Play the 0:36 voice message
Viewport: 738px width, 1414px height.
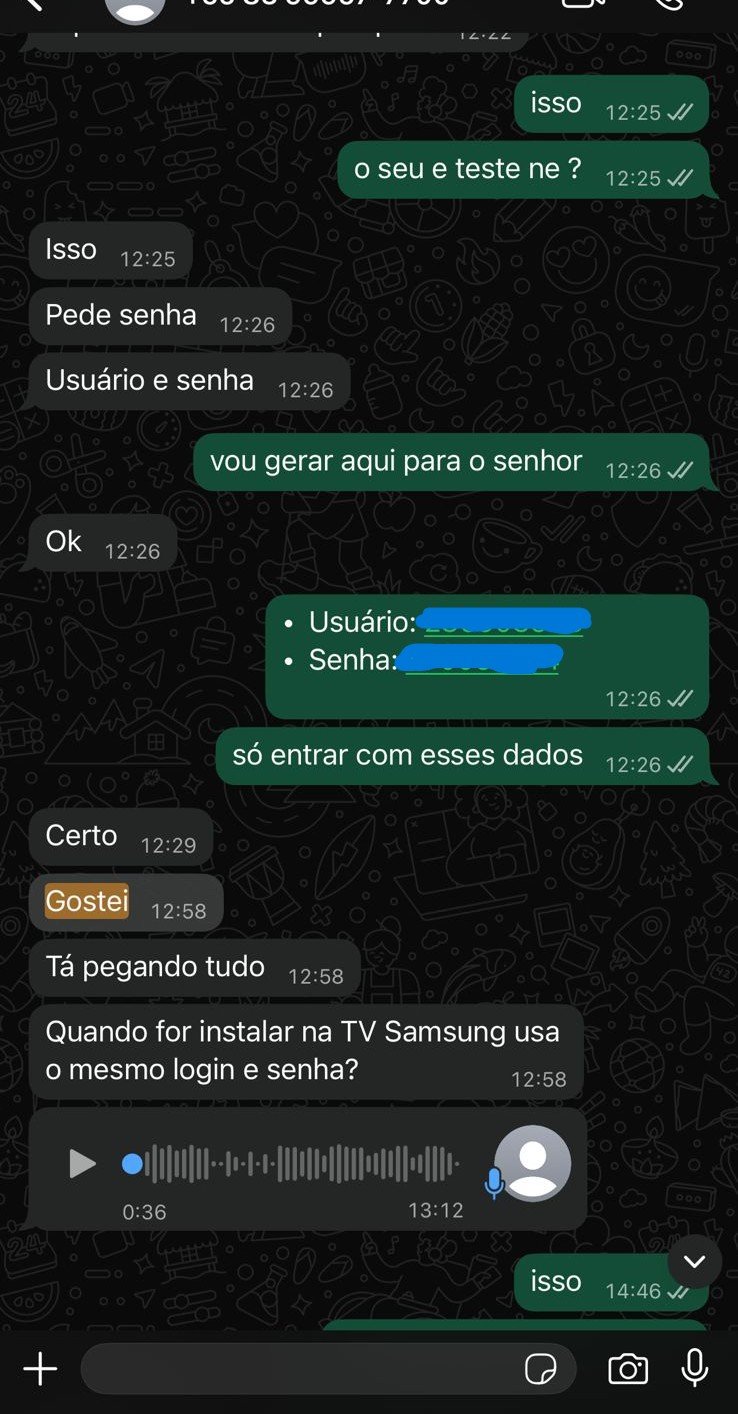82,1164
